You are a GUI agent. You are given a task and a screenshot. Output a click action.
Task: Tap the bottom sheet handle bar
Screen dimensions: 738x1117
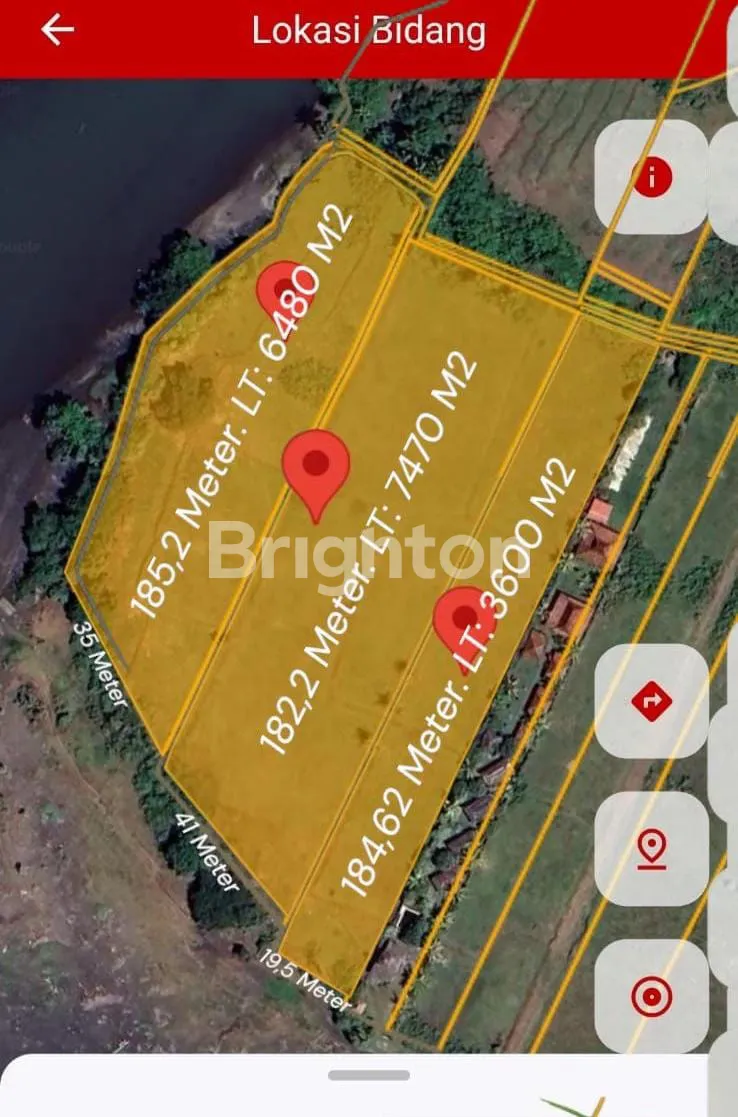369,1075
